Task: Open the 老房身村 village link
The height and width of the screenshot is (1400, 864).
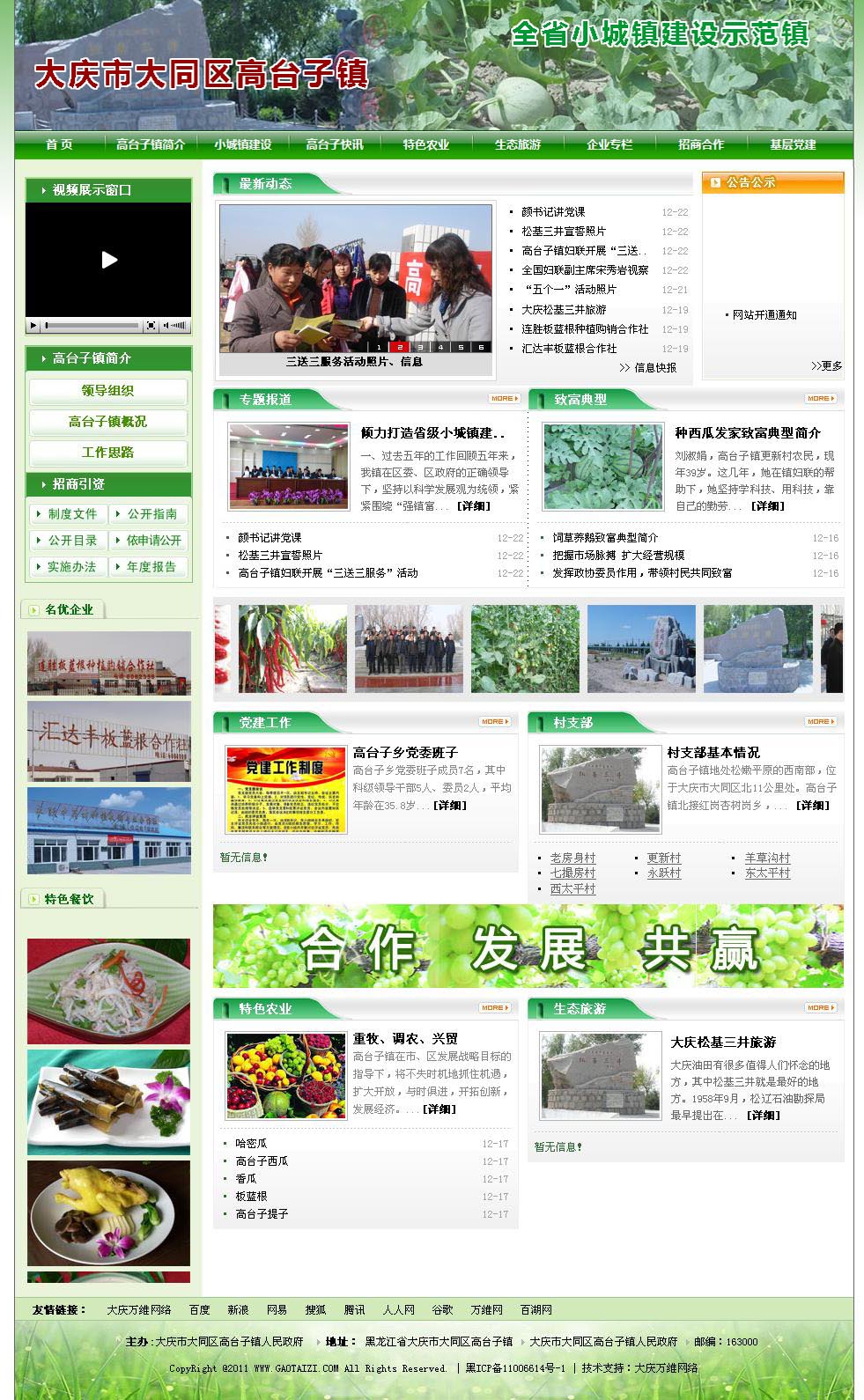Action: click(572, 858)
